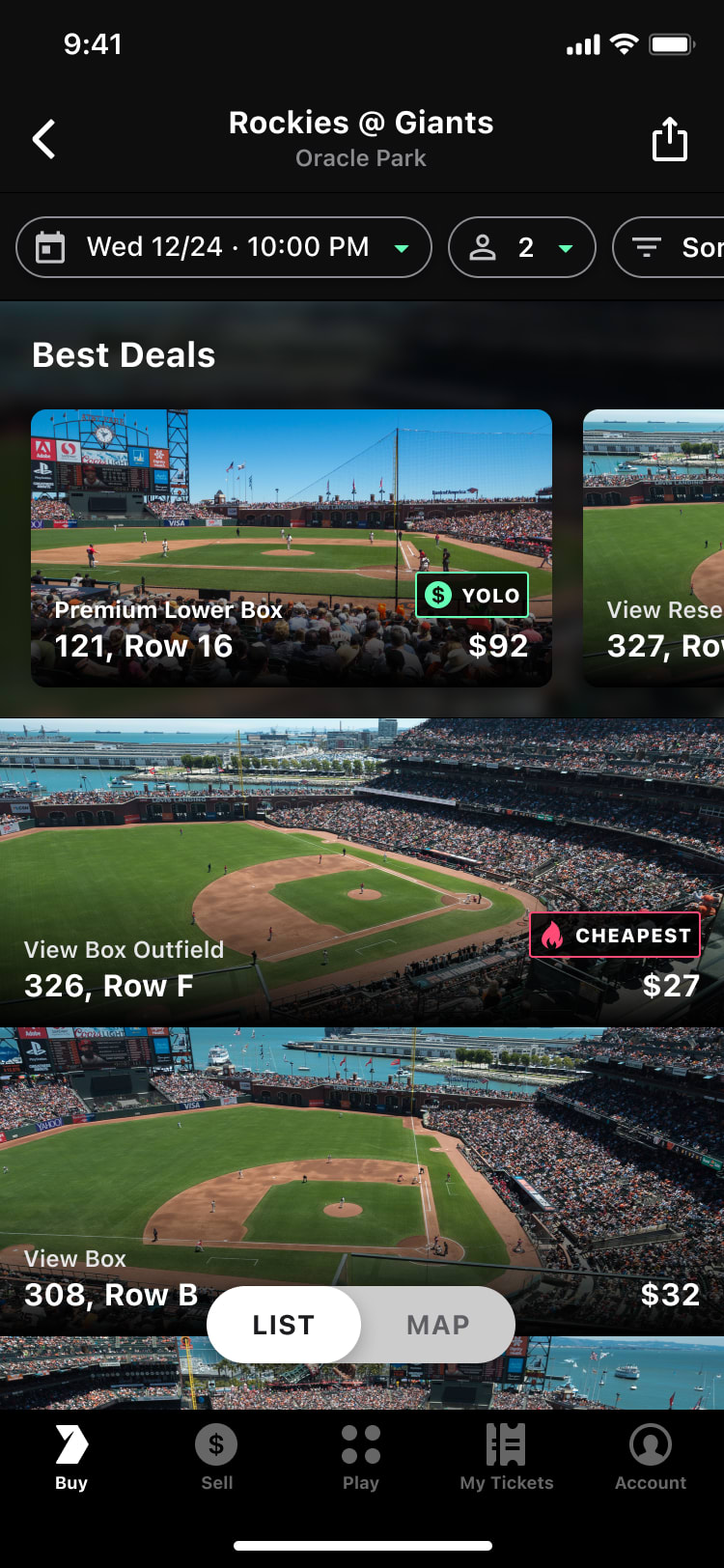Image resolution: width=724 pixels, height=1568 pixels.
Task: Switch to the LIST view
Action: pyautogui.click(x=284, y=1325)
